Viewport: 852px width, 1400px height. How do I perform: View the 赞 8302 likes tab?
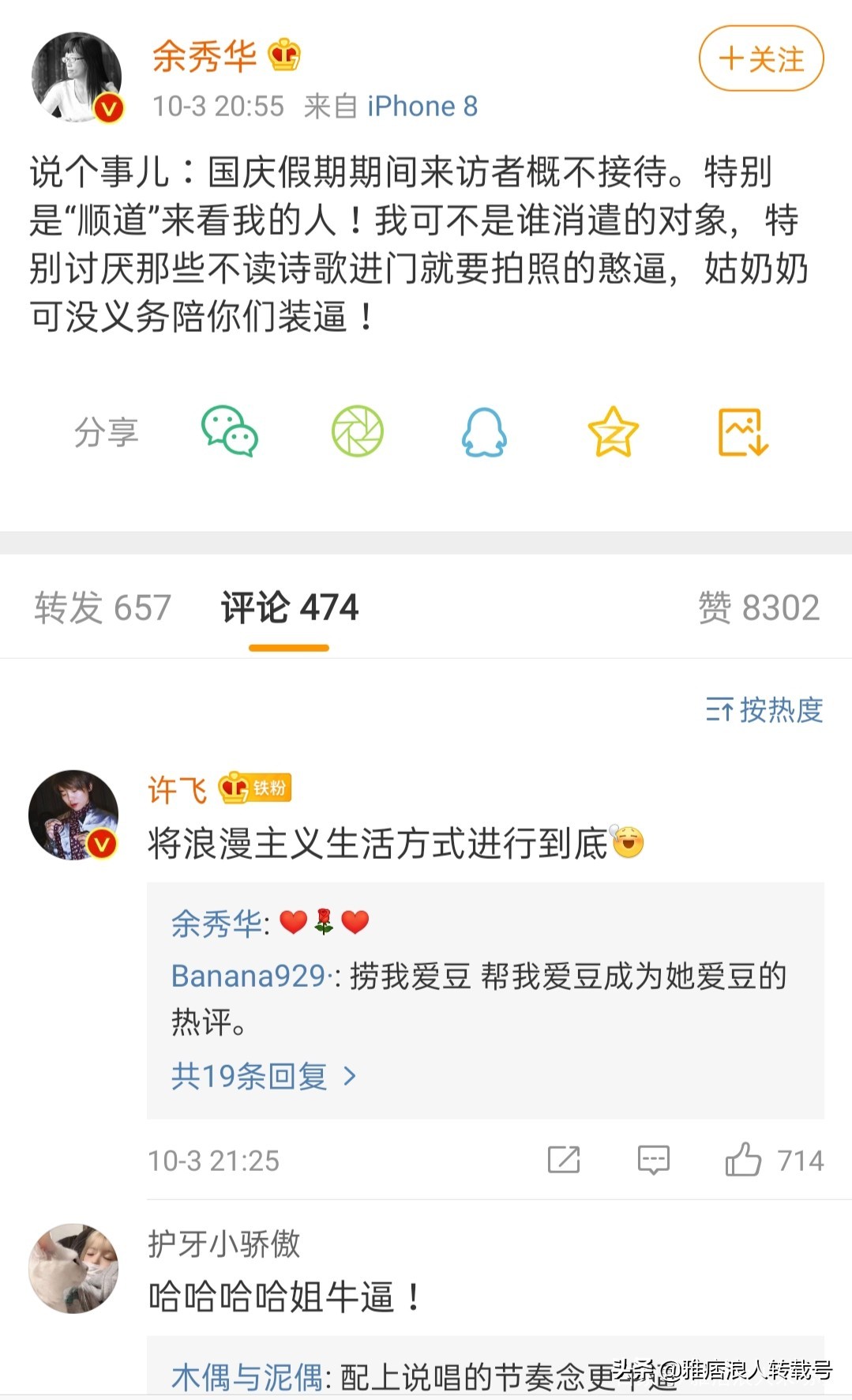758,608
